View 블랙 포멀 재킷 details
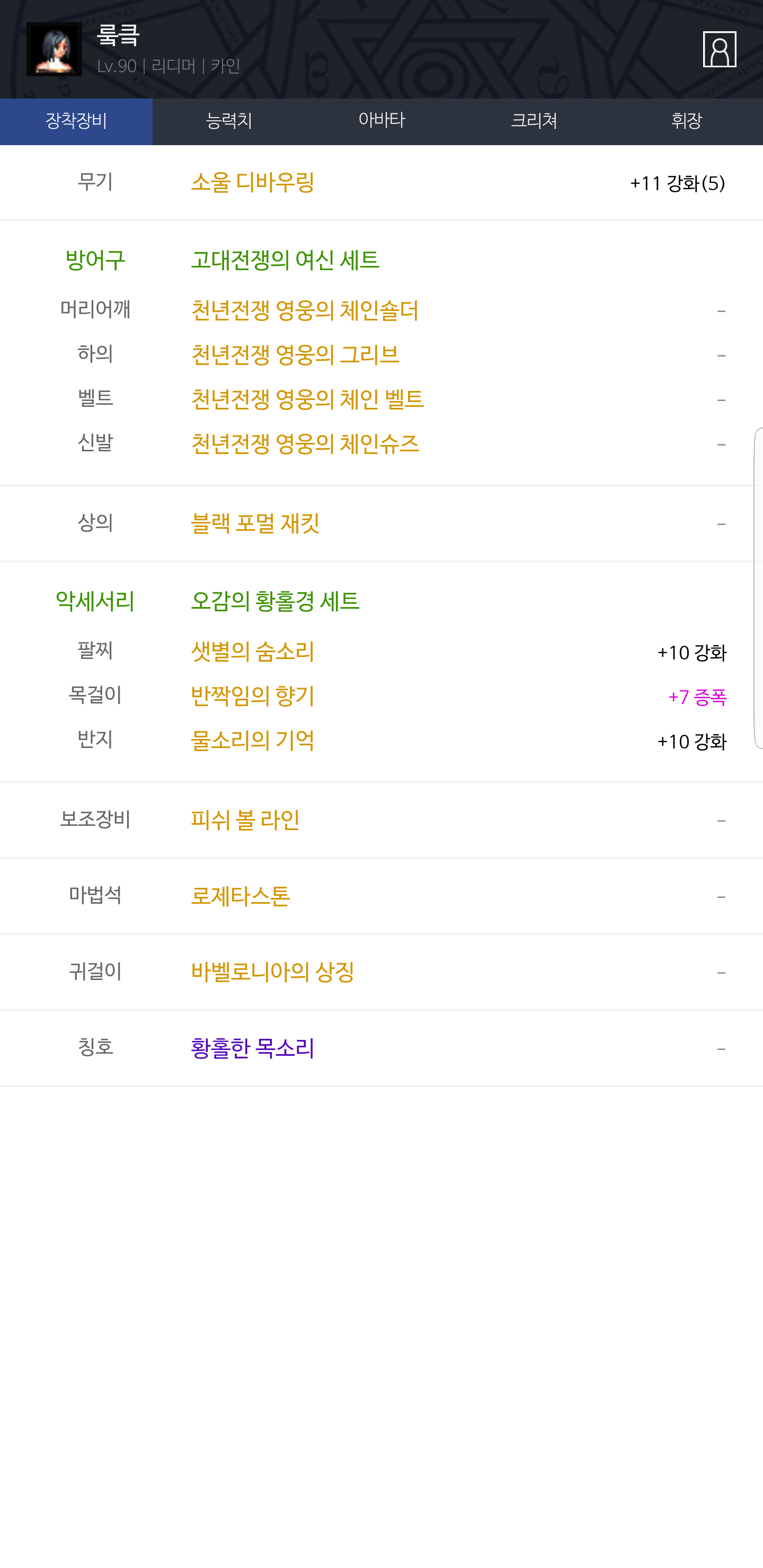763x1568 pixels. click(x=254, y=523)
